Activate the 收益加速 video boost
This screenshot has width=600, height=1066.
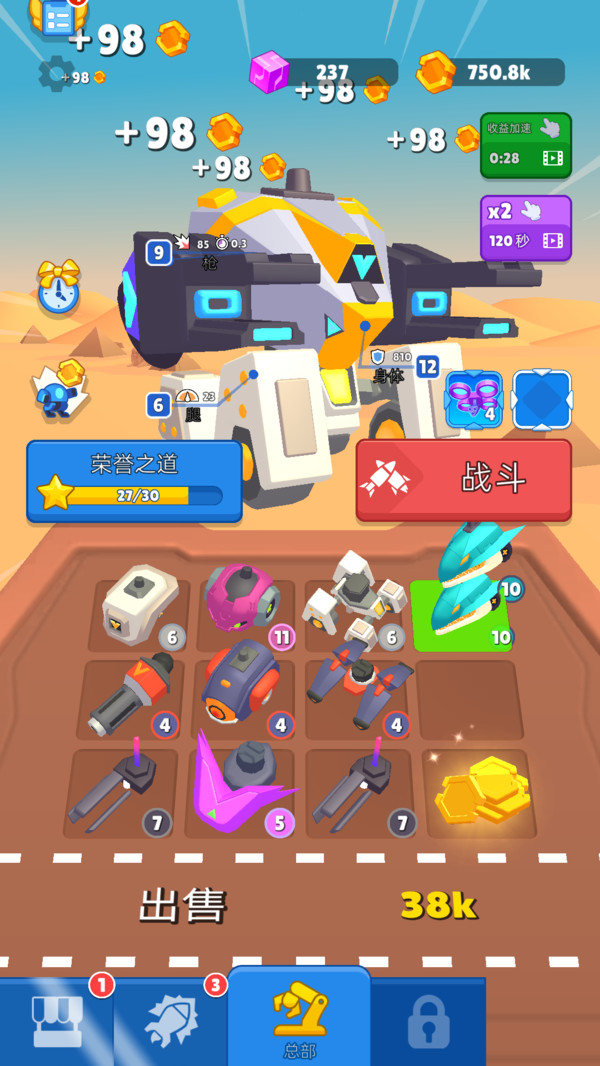(x=526, y=145)
